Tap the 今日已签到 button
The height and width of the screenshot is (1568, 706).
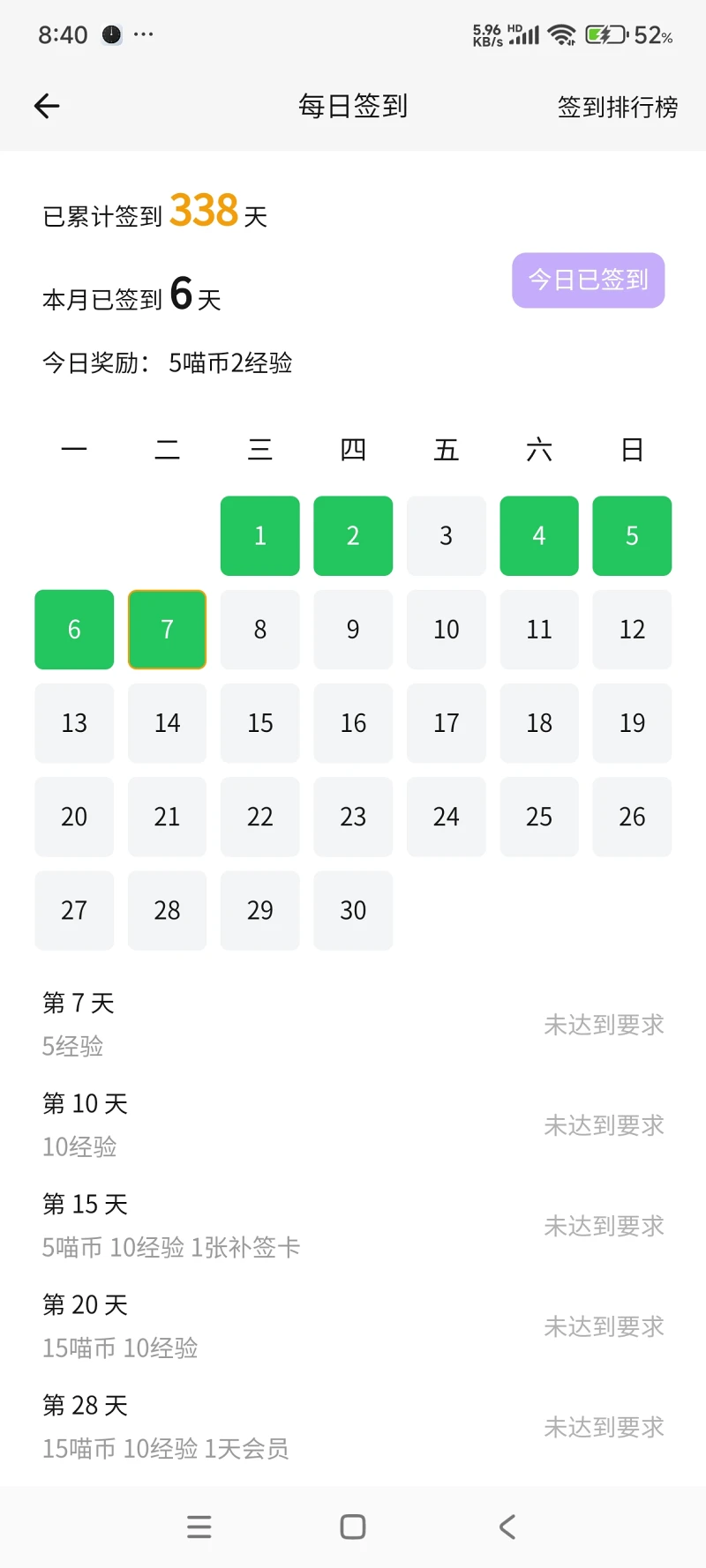[x=588, y=280]
